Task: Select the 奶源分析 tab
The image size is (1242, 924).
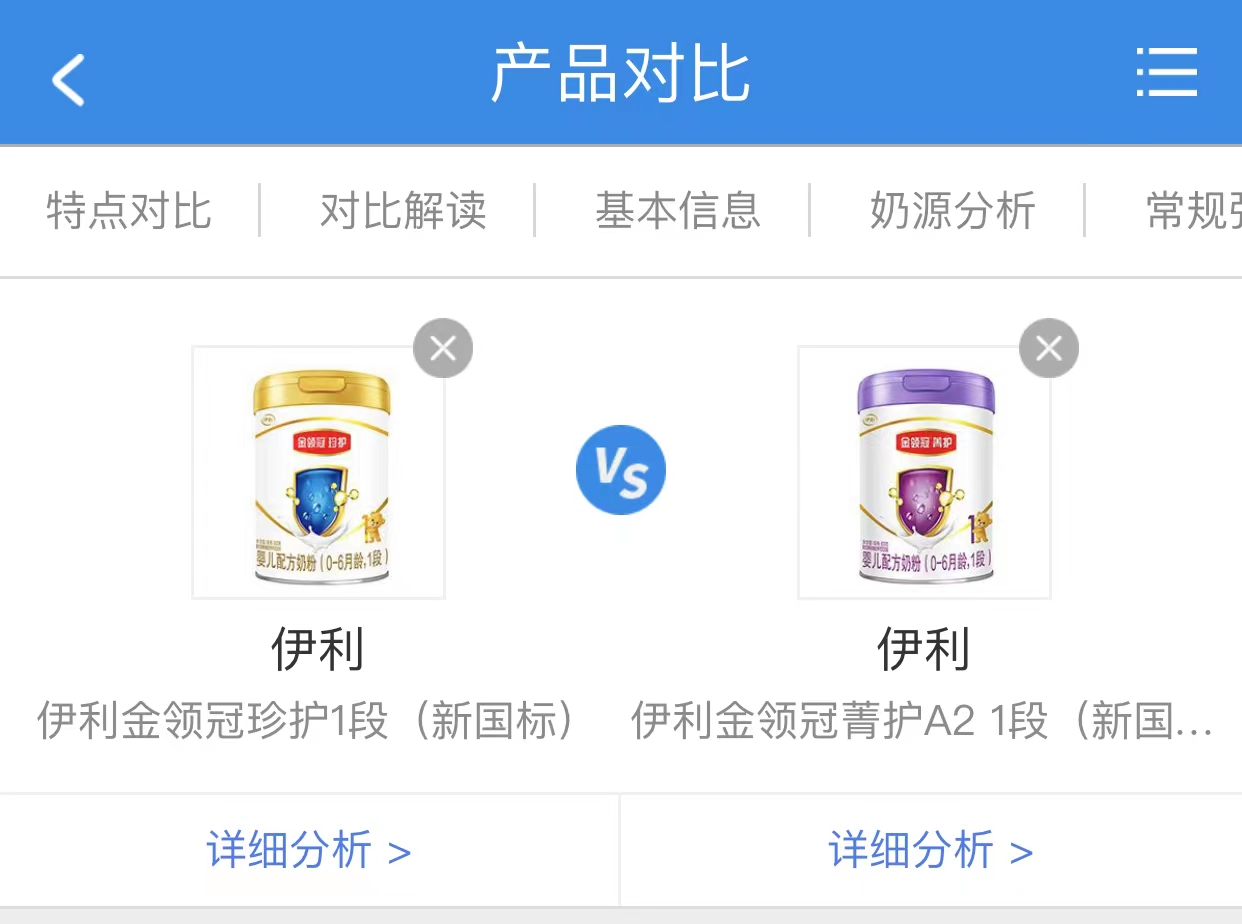Action: (953, 211)
